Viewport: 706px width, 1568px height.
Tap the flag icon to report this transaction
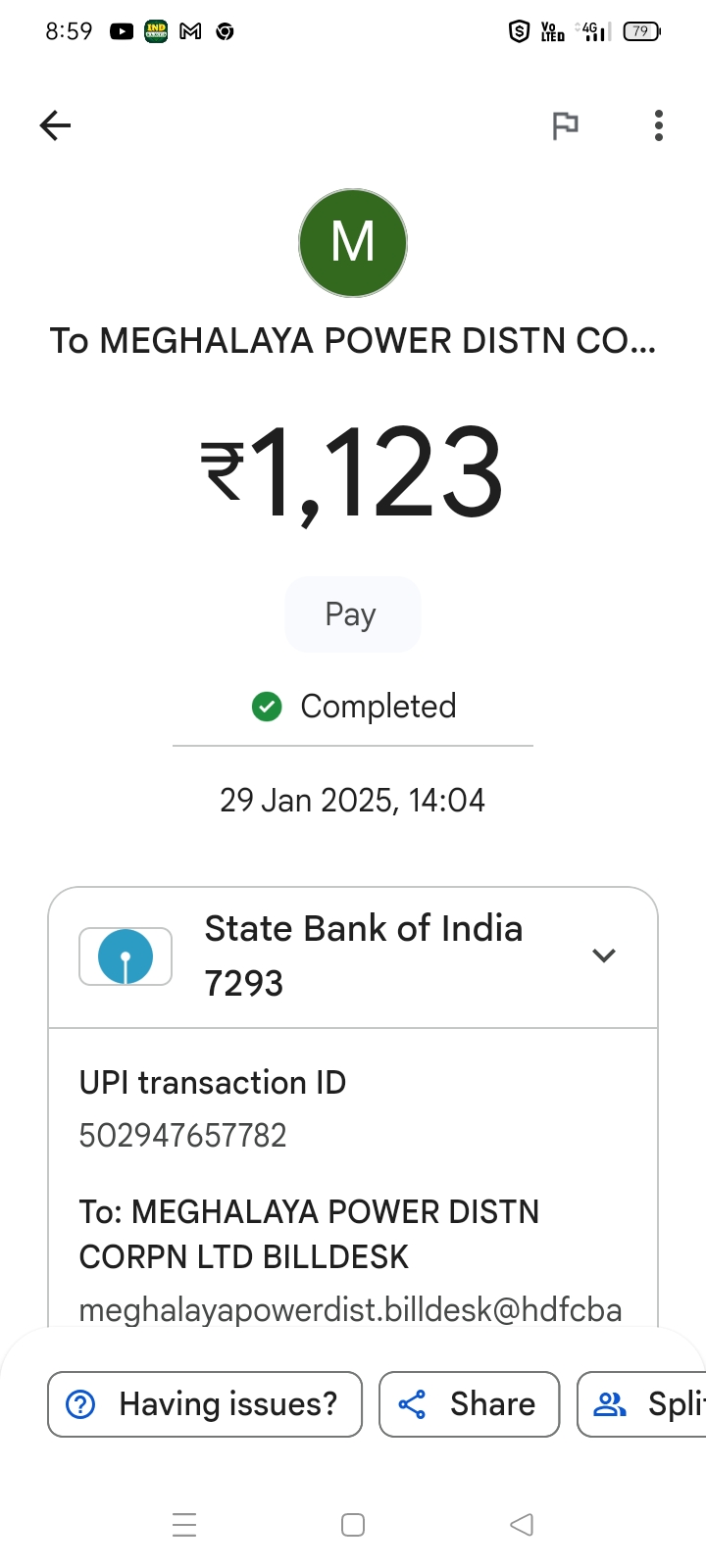565,125
